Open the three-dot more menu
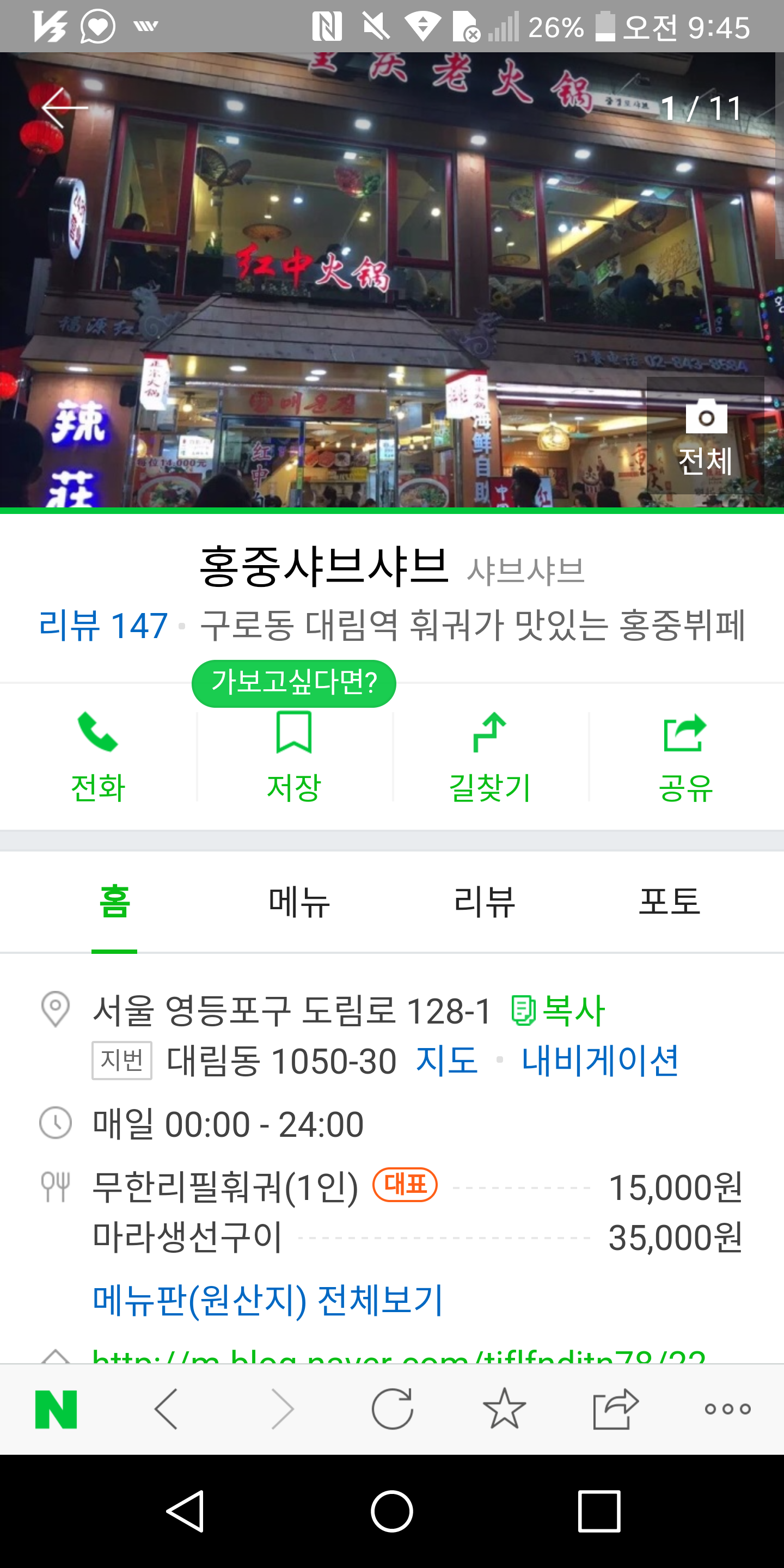 click(x=728, y=1408)
